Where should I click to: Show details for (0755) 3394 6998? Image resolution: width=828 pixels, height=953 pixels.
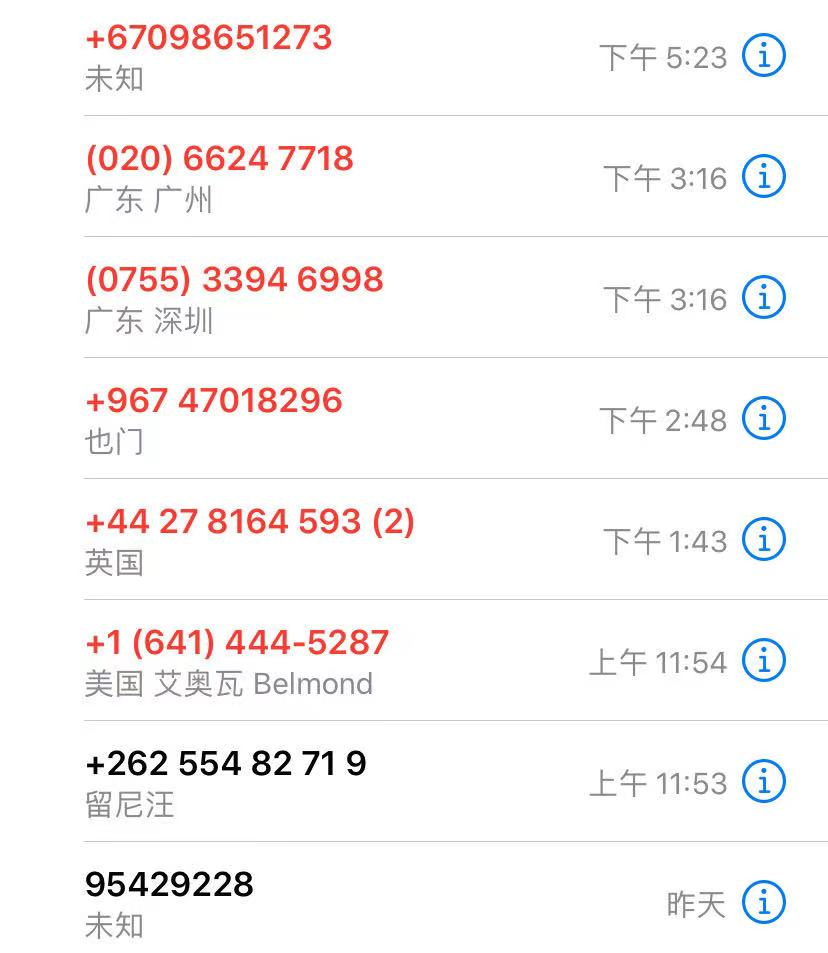tap(763, 298)
